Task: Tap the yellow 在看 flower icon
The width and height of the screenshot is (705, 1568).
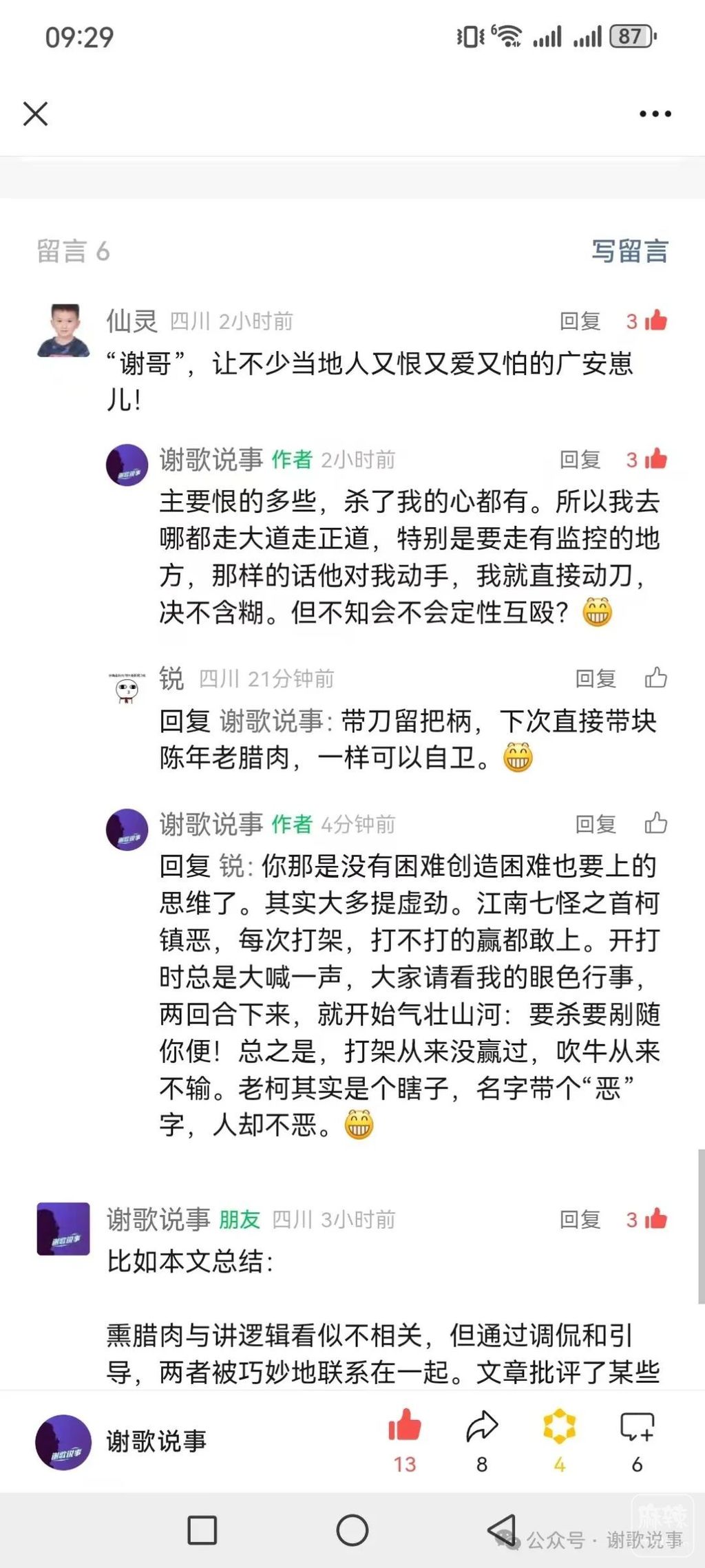Action: pos(559,1426)
